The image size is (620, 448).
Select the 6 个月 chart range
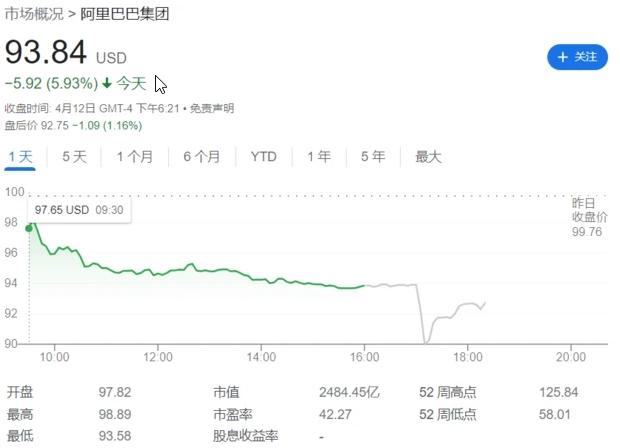tap(201, 157)
